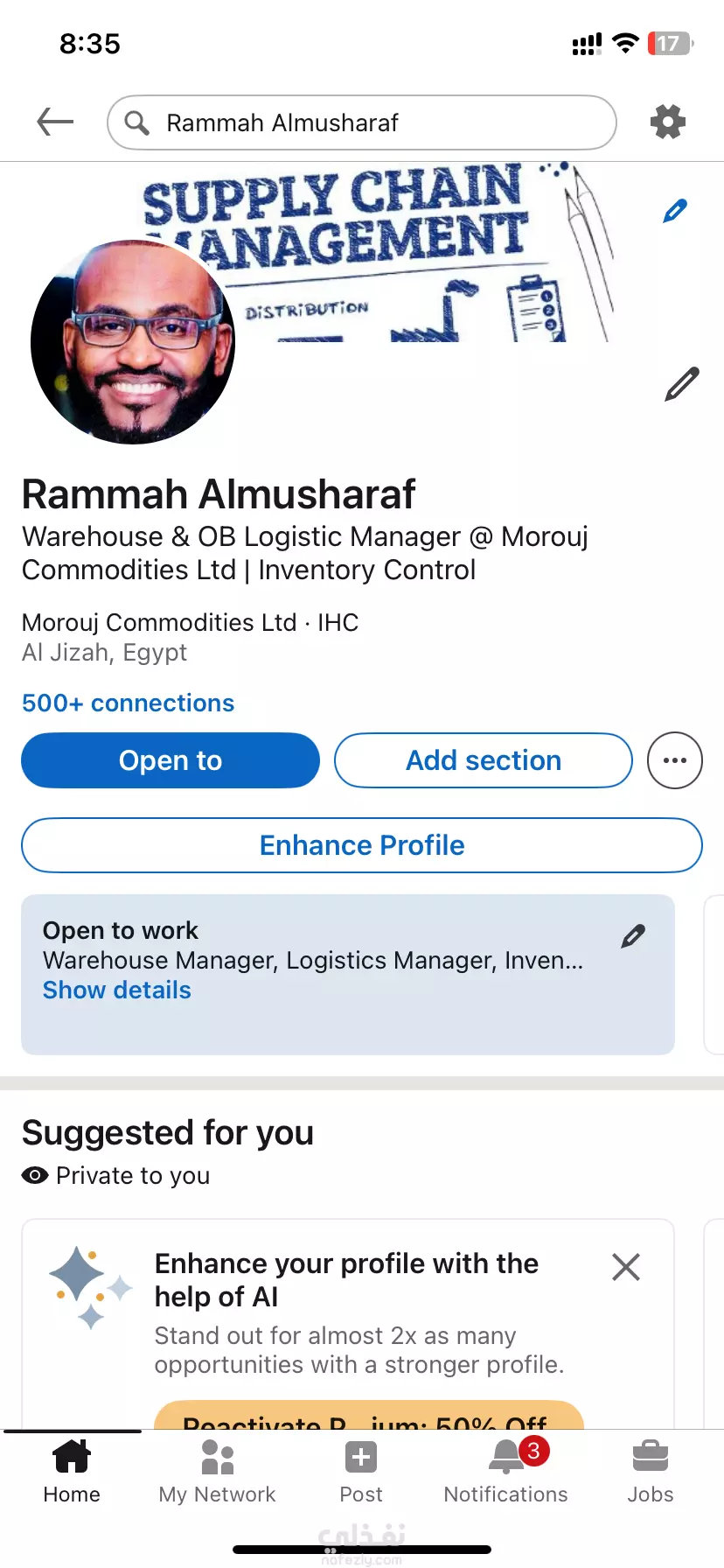The image size is (724, 1568).
Task: Create a new Post
Action: [361, 1473]
